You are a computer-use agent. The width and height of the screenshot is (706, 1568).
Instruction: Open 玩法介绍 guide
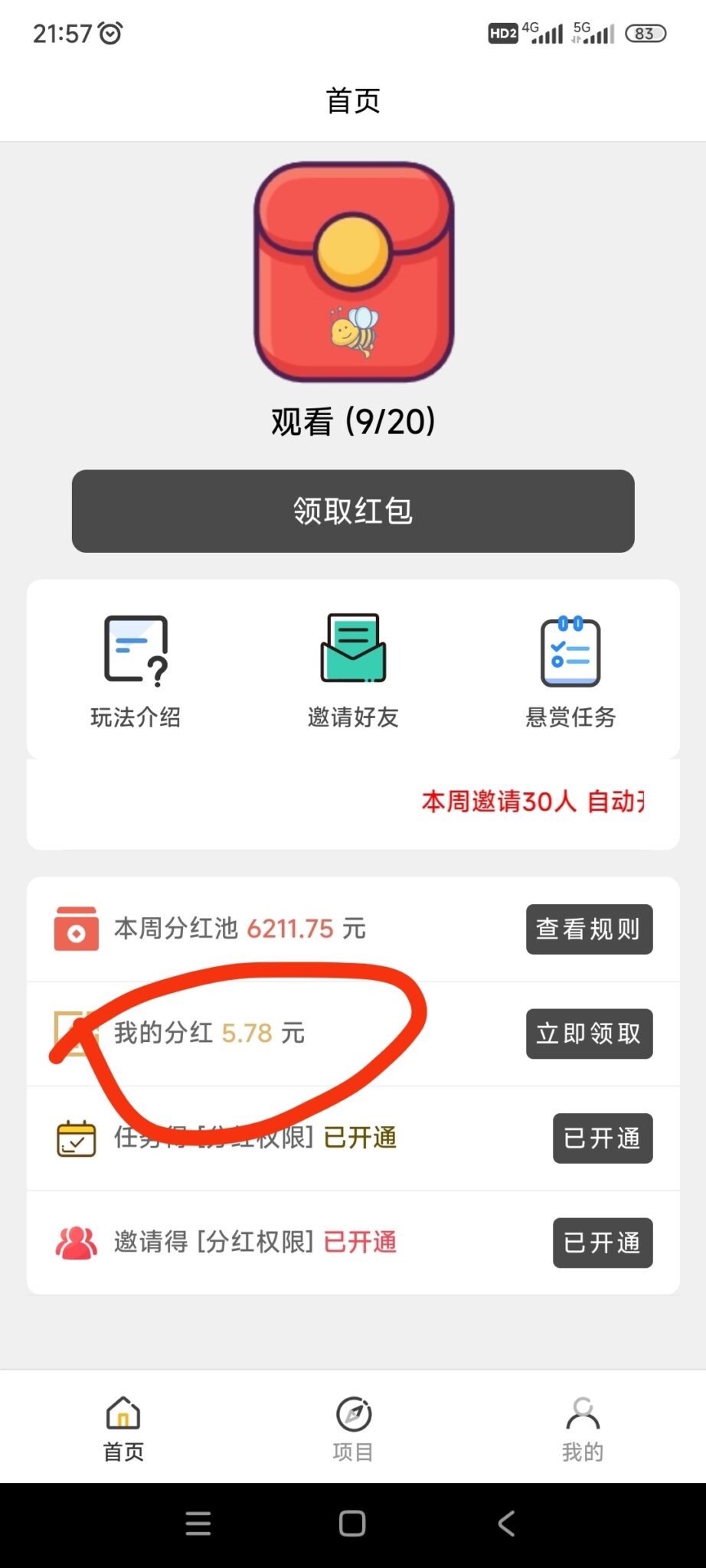click(x=136, y=670)
